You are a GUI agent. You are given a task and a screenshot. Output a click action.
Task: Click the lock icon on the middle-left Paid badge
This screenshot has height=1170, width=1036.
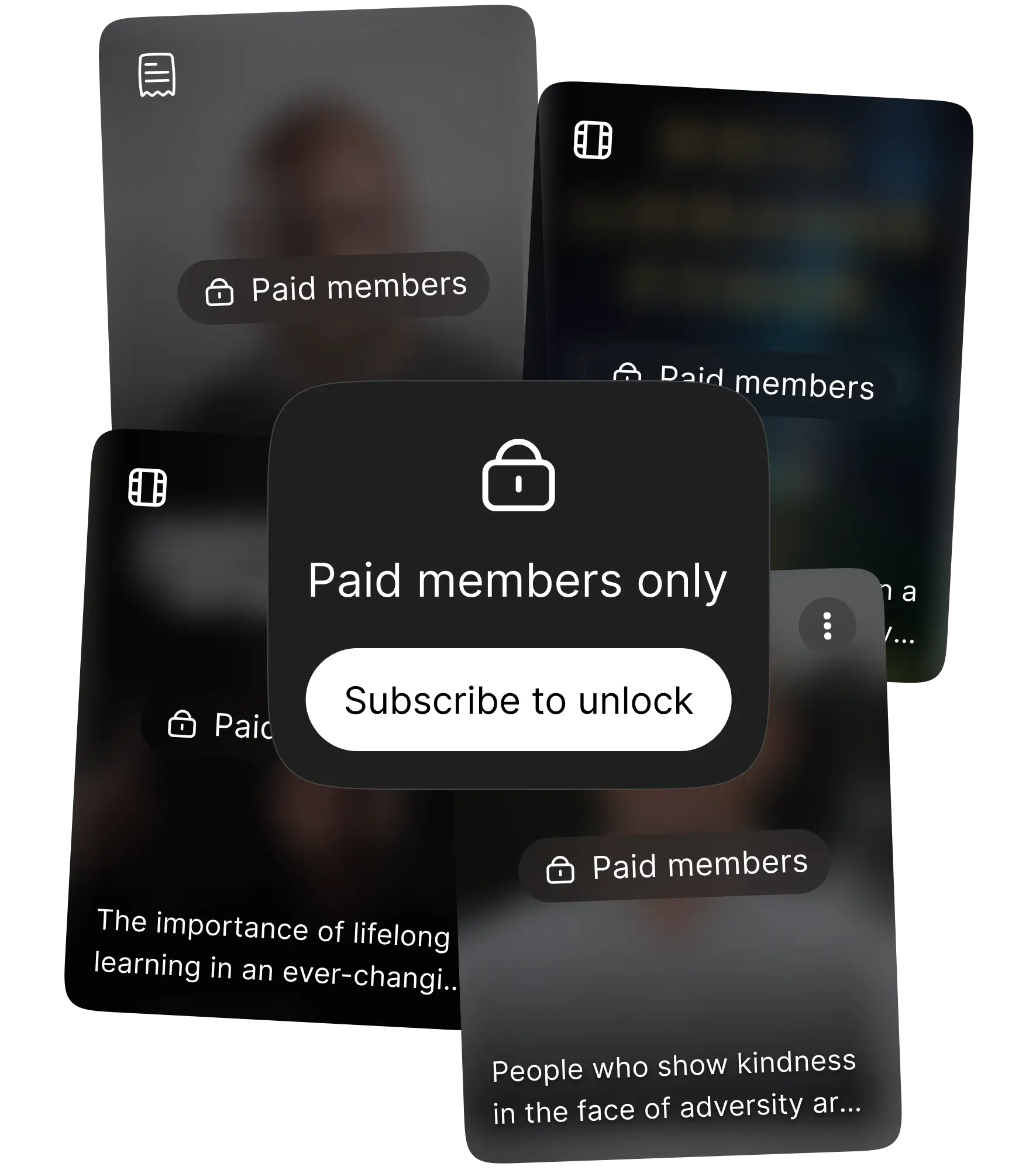click(182, 726)
